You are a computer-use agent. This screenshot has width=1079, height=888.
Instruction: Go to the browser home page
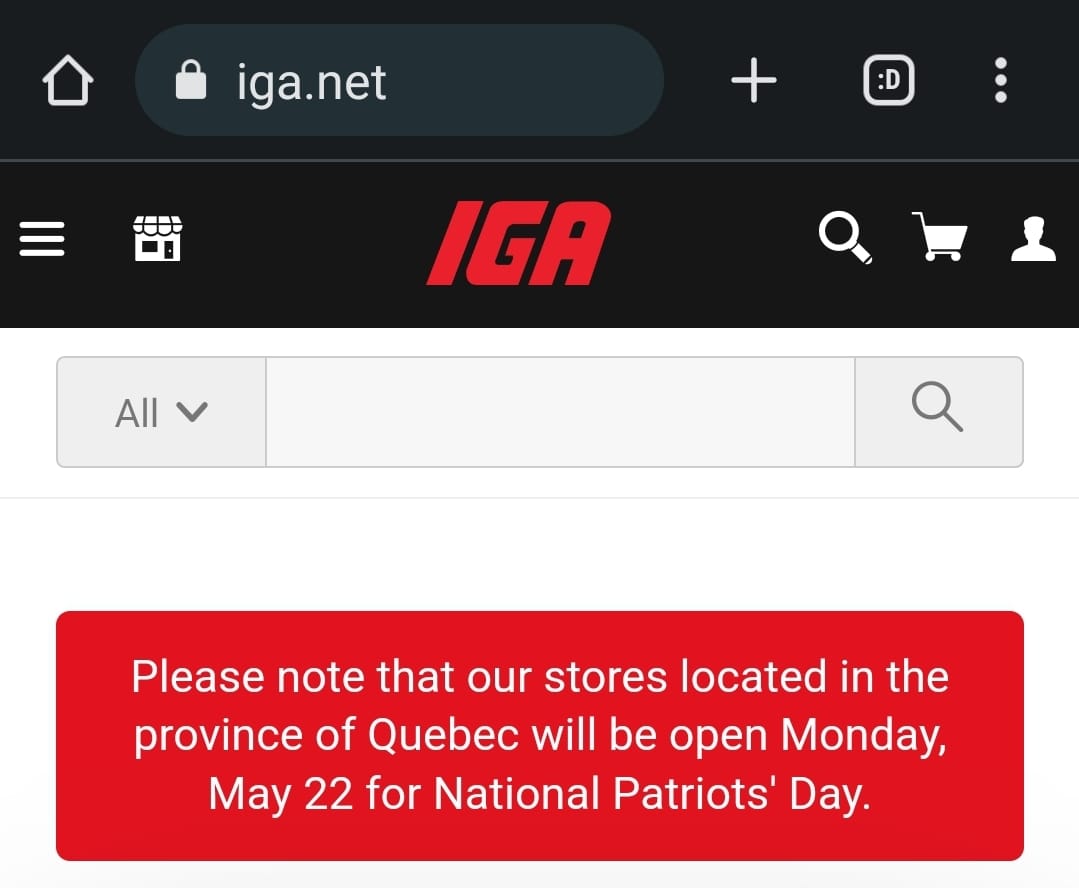tap(67, 81)
